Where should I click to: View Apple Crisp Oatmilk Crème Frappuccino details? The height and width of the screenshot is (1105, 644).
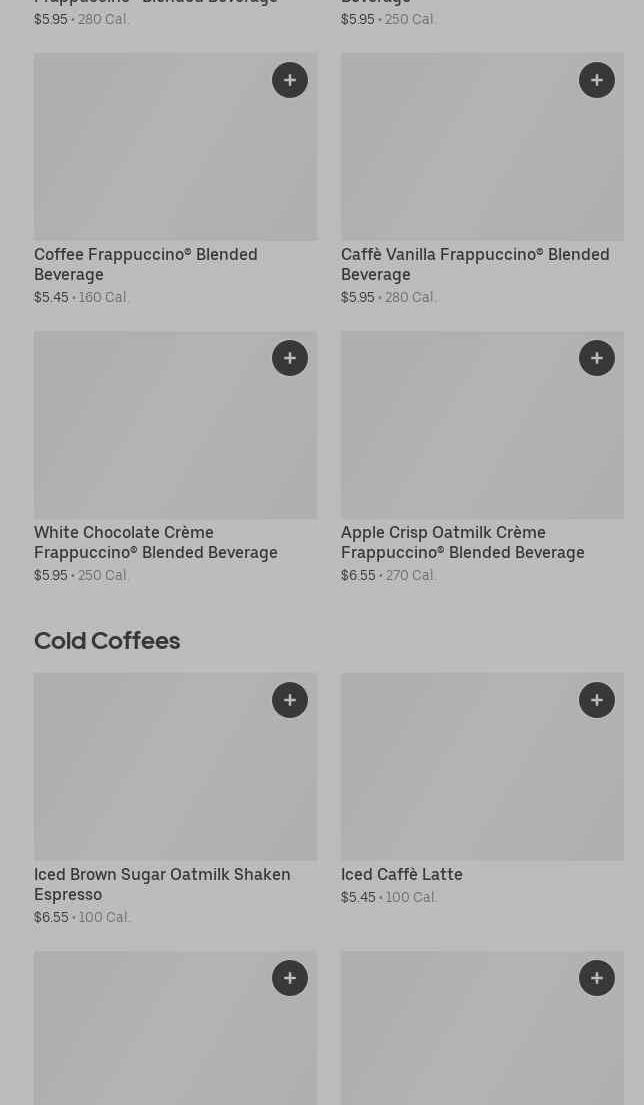[462, 542]
